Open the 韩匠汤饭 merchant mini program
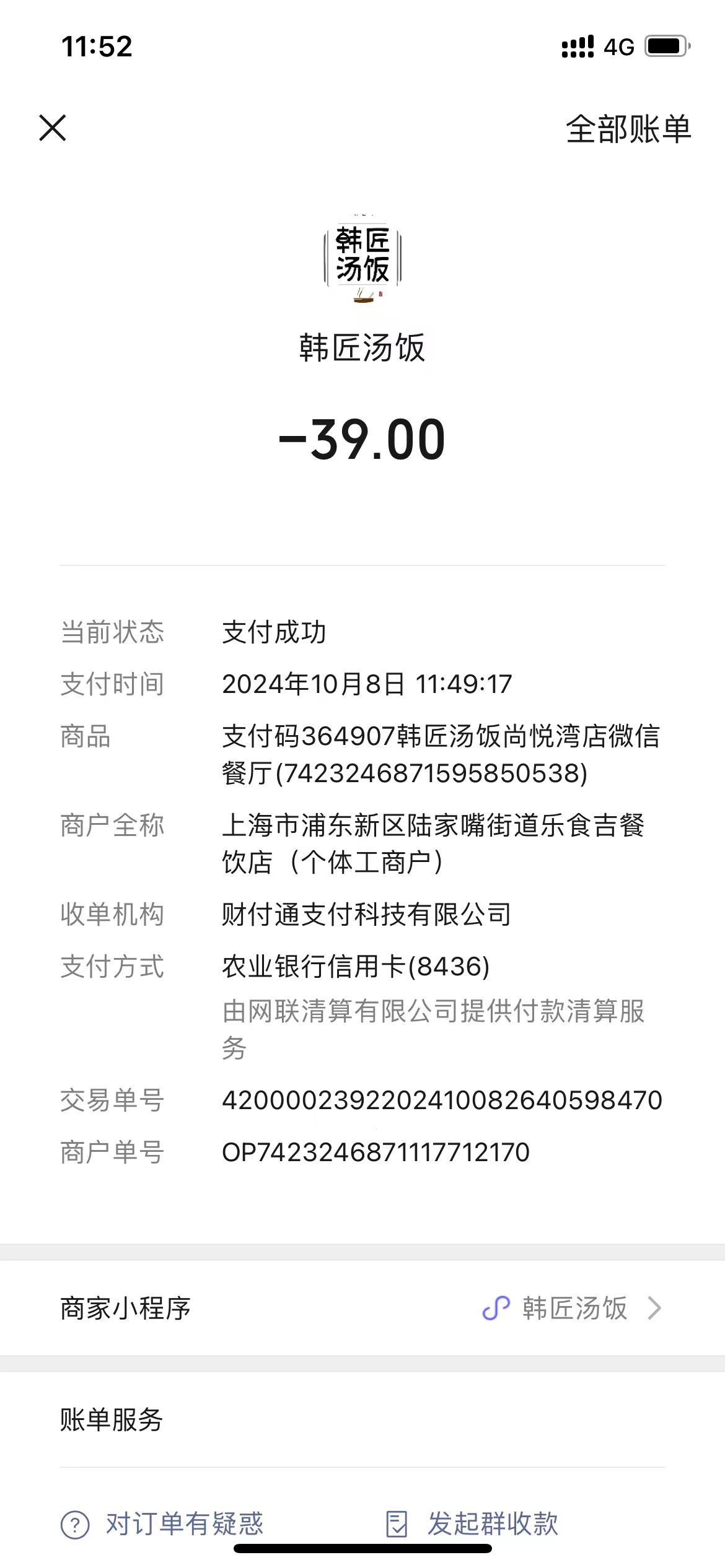Image resolution: width=725 pixels, height=1568 pixels. 362,1309
